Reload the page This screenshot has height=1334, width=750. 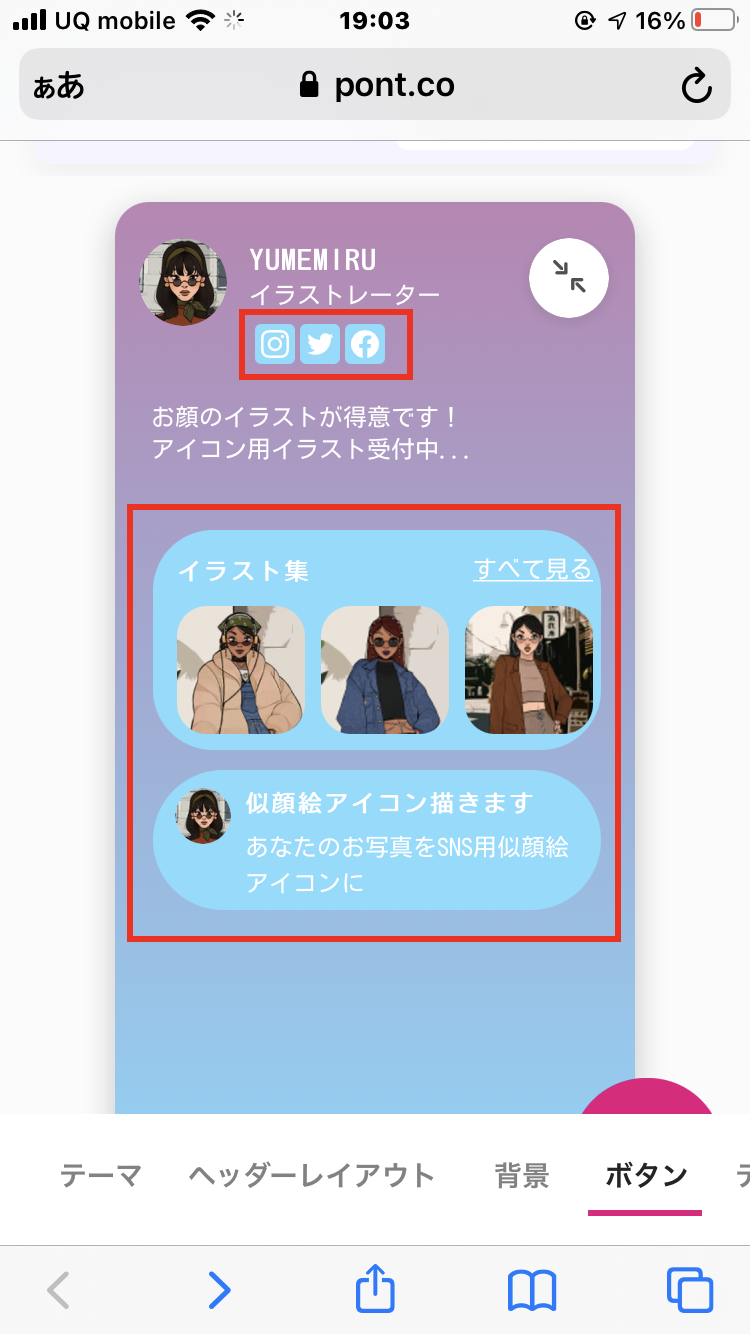click(696, 86)
